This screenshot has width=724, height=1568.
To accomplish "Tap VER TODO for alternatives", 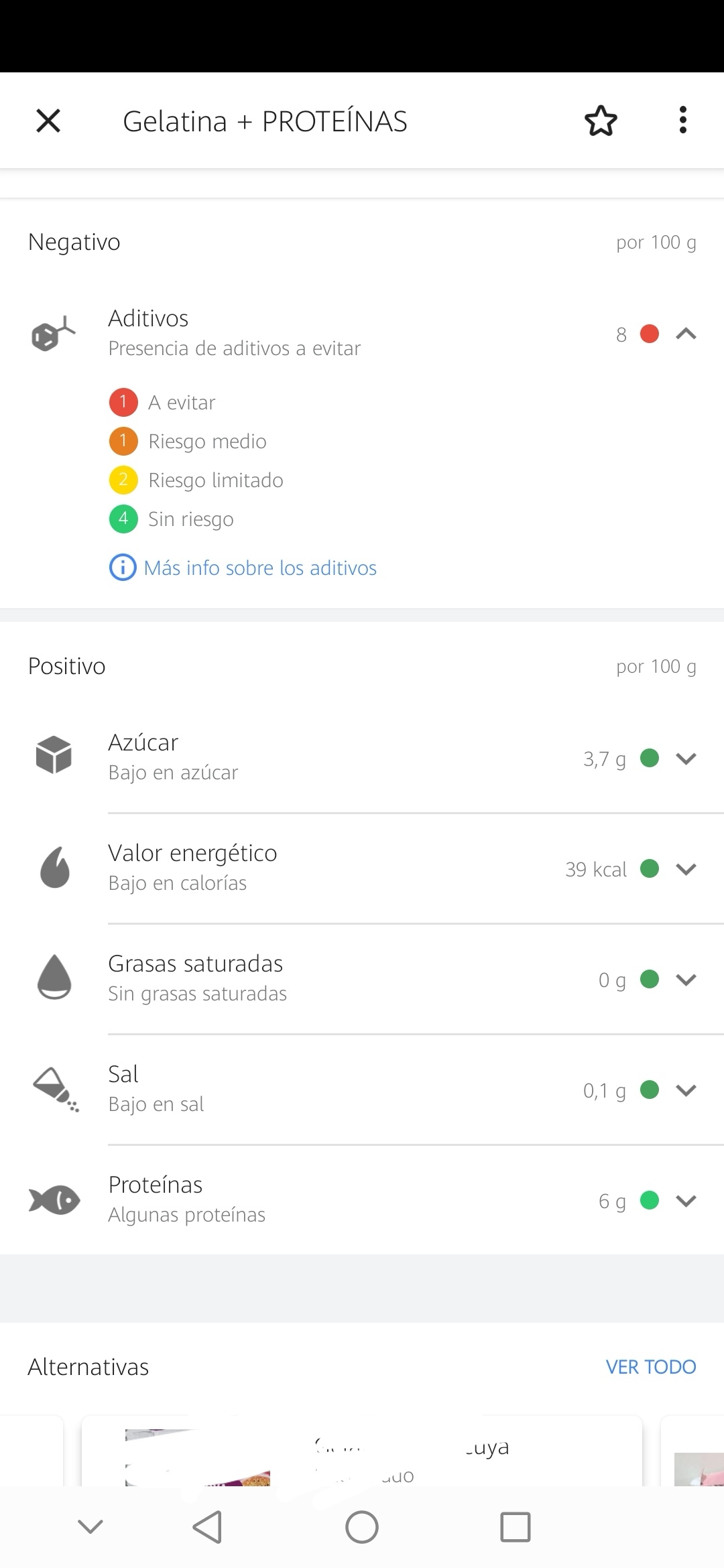I will tap(650, 1367).
